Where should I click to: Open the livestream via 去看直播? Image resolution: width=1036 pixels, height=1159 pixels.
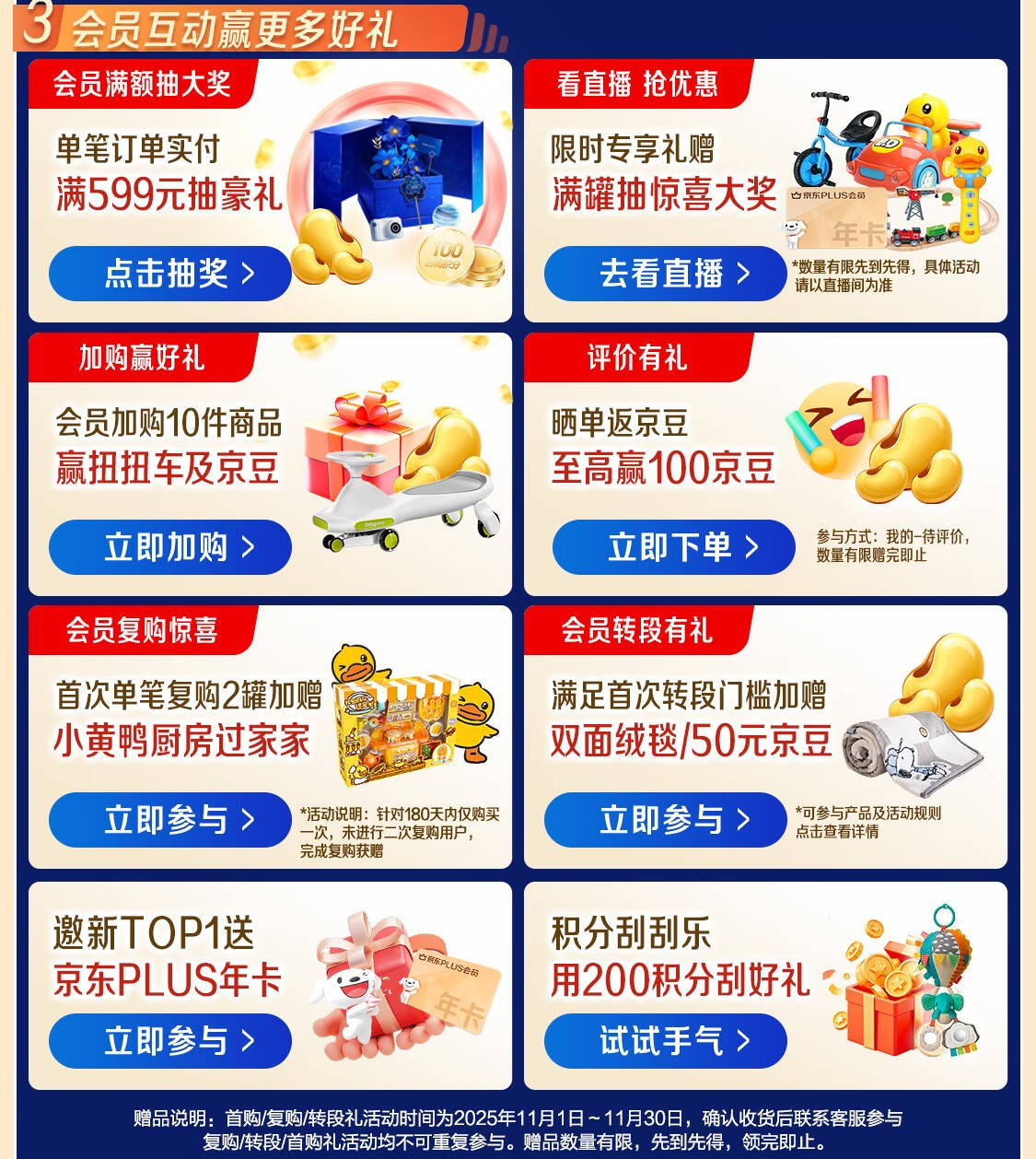(x=665, y=274)
